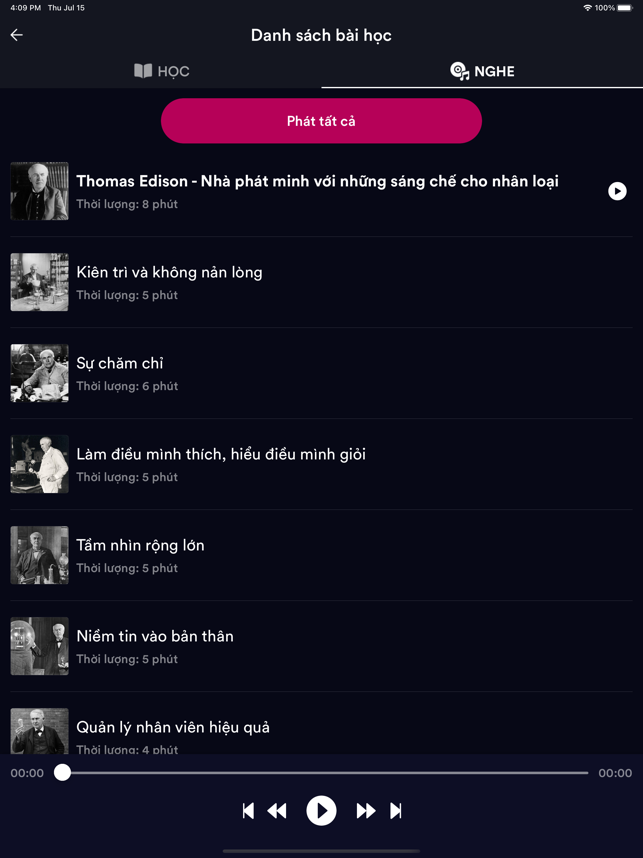Skip to the next track

(396, 811)
